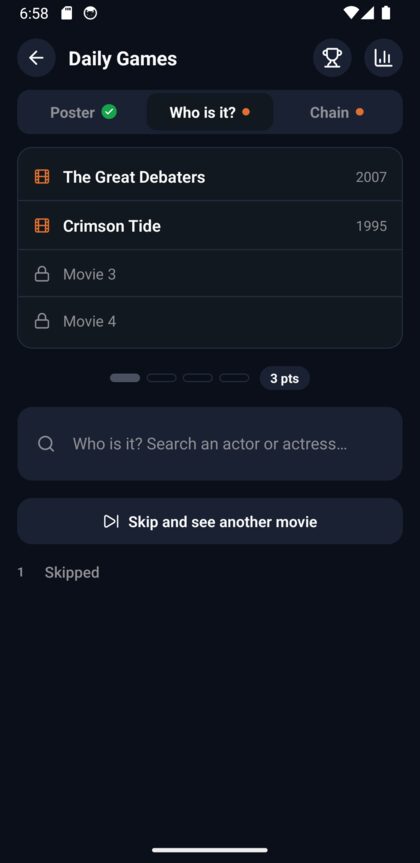Open The Great Debaters movie row
Image resolution: width=420 pixels, height=863 pixels.
coord(210,177)
